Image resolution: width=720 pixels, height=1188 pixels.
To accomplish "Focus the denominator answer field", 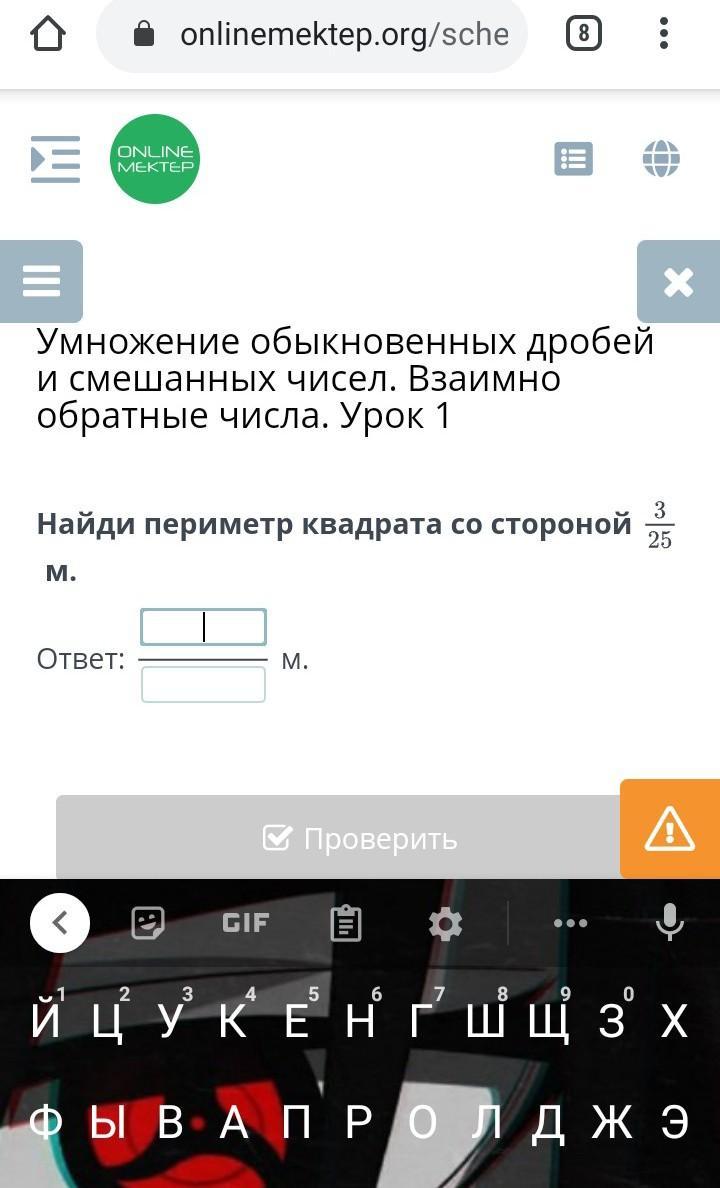I will 203,684.
